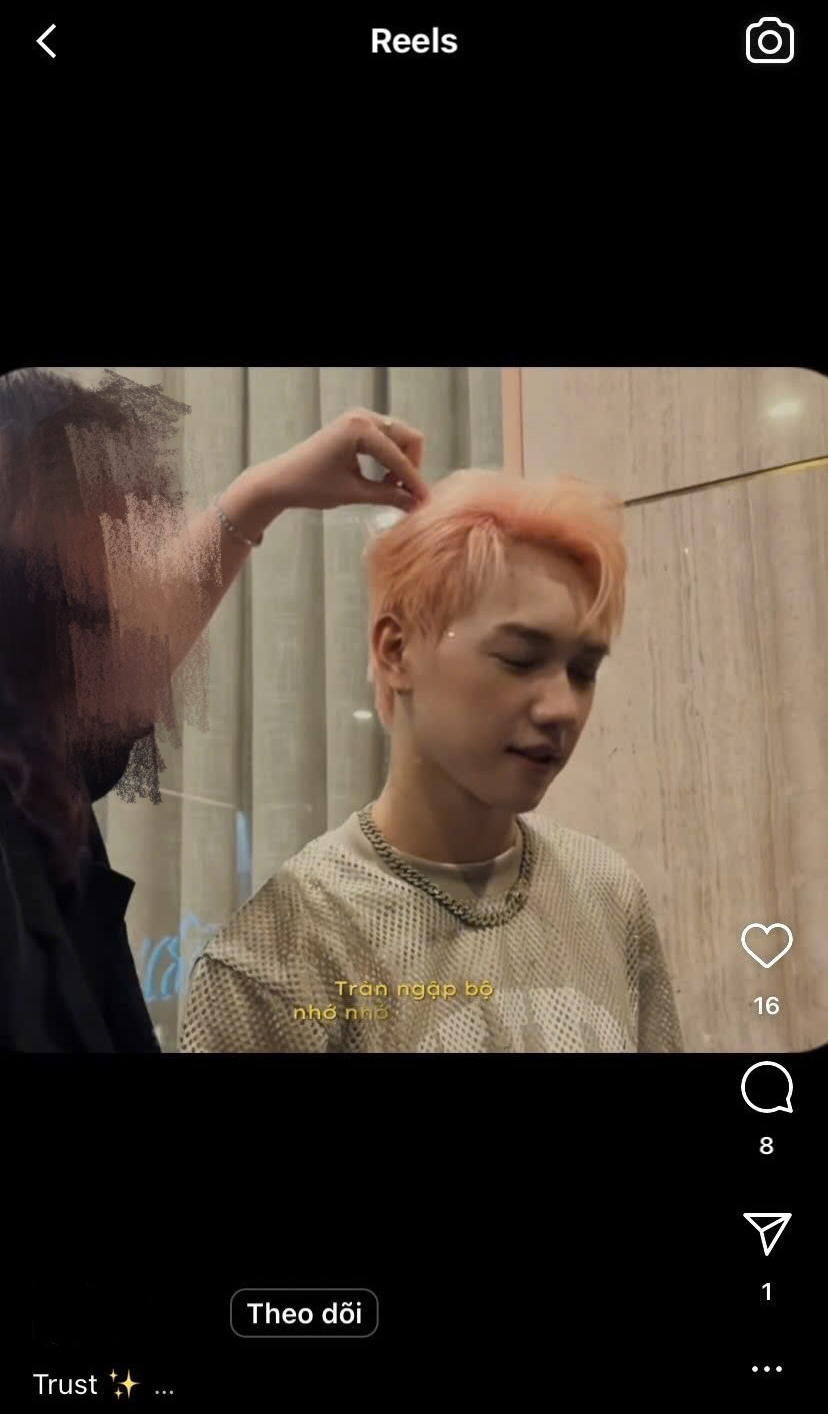828x1414 pixels.
Task: Share this reel via the paper plane icon
Action: [x=767, y=1233]
